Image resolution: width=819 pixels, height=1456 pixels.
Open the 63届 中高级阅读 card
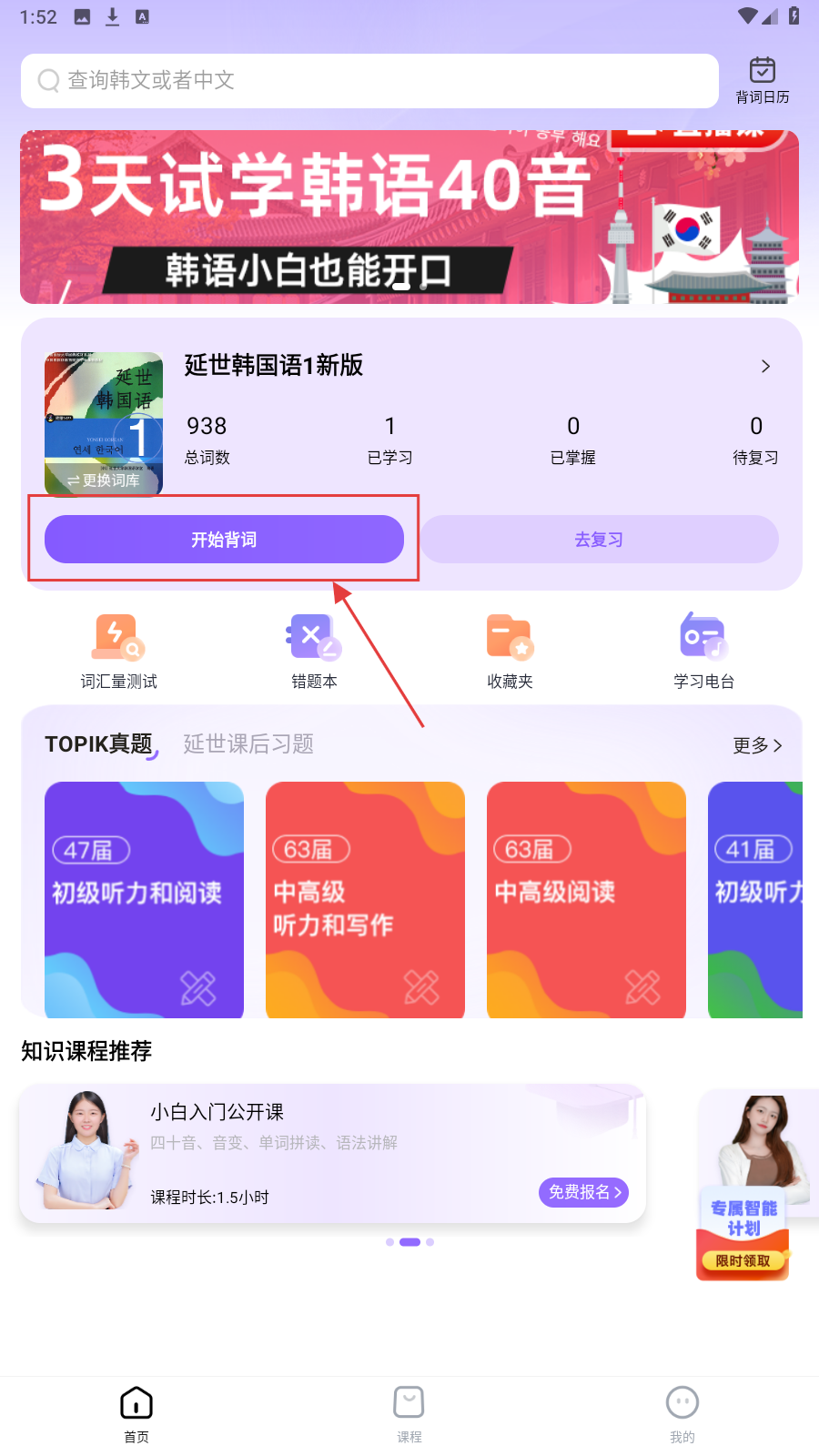coord(586,899)
